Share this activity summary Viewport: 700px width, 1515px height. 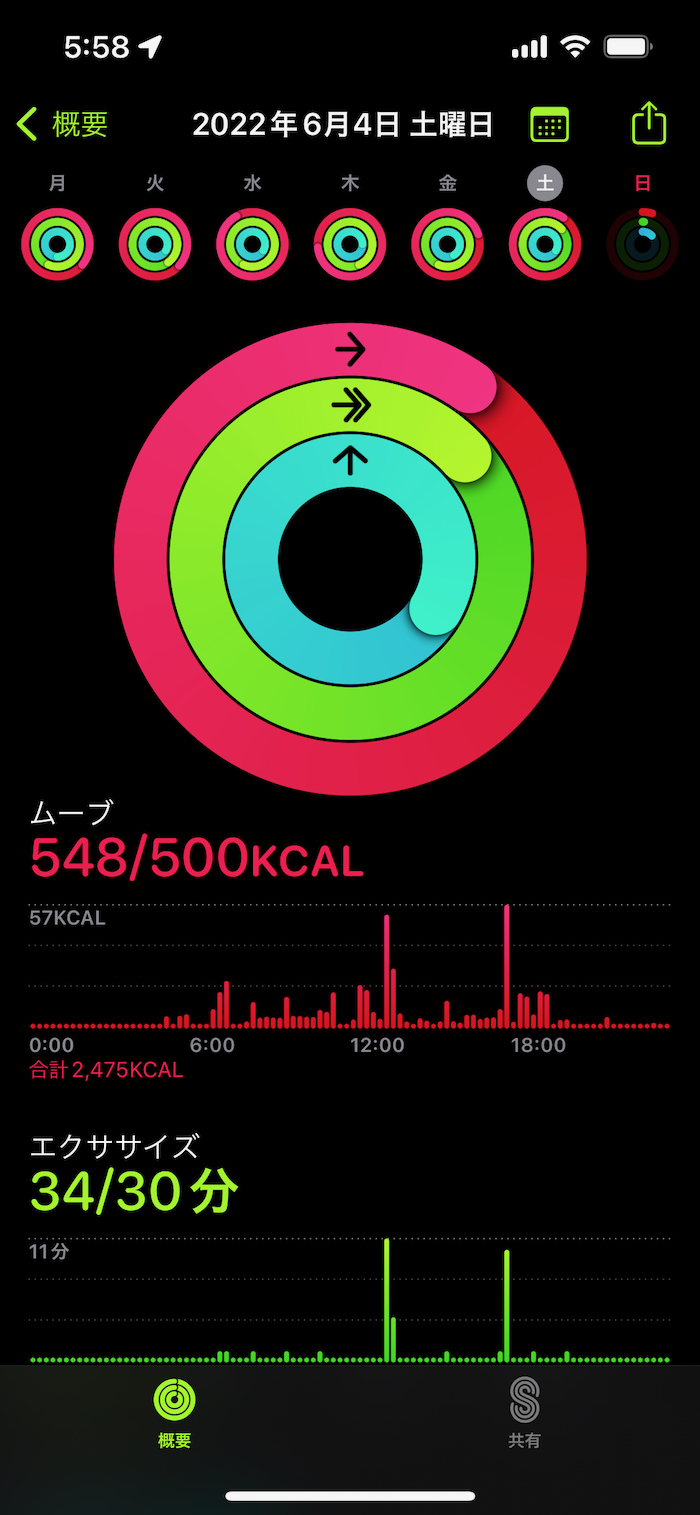pos(649,124)
